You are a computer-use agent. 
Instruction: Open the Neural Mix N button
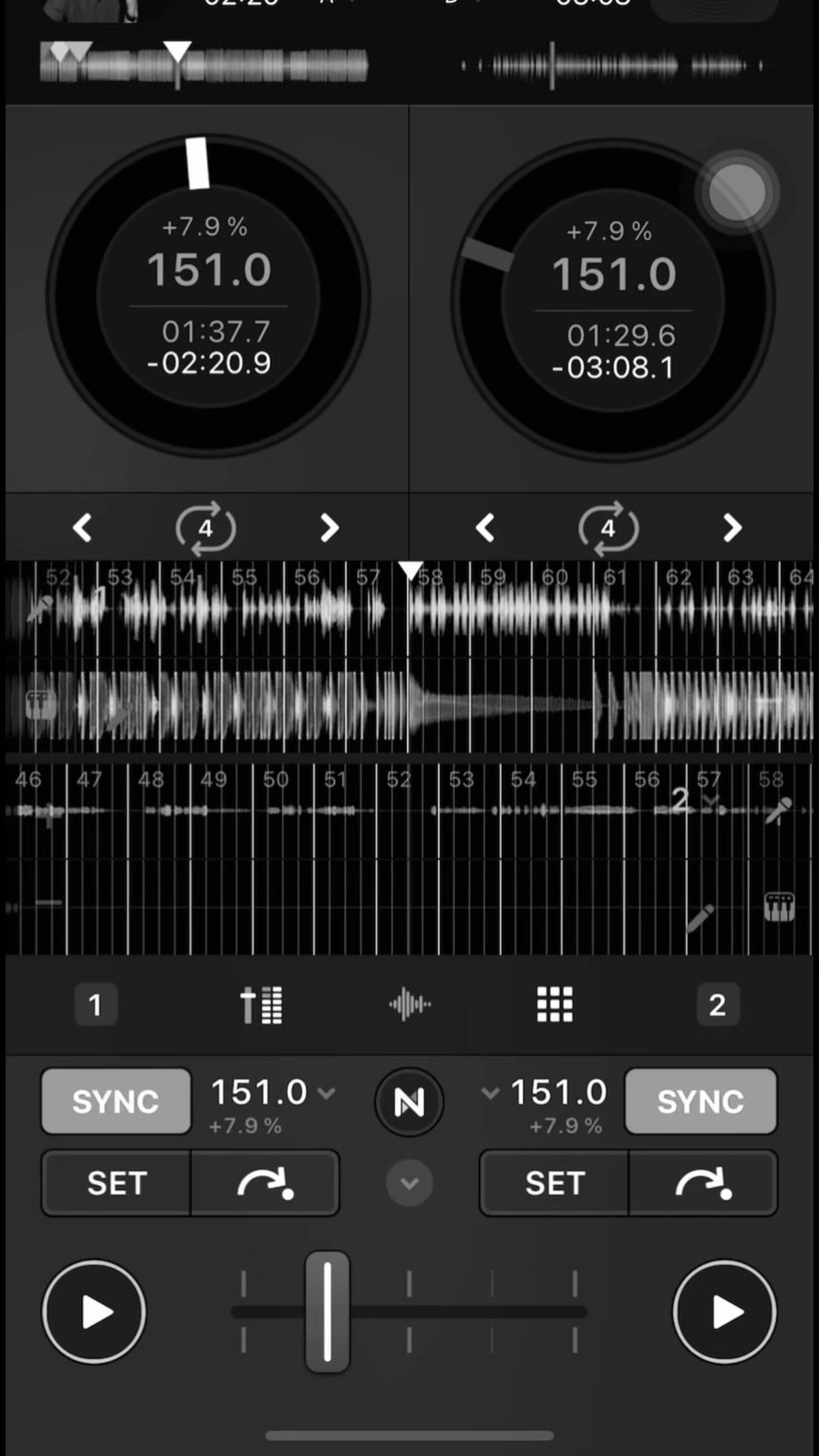pos(409,1102)
